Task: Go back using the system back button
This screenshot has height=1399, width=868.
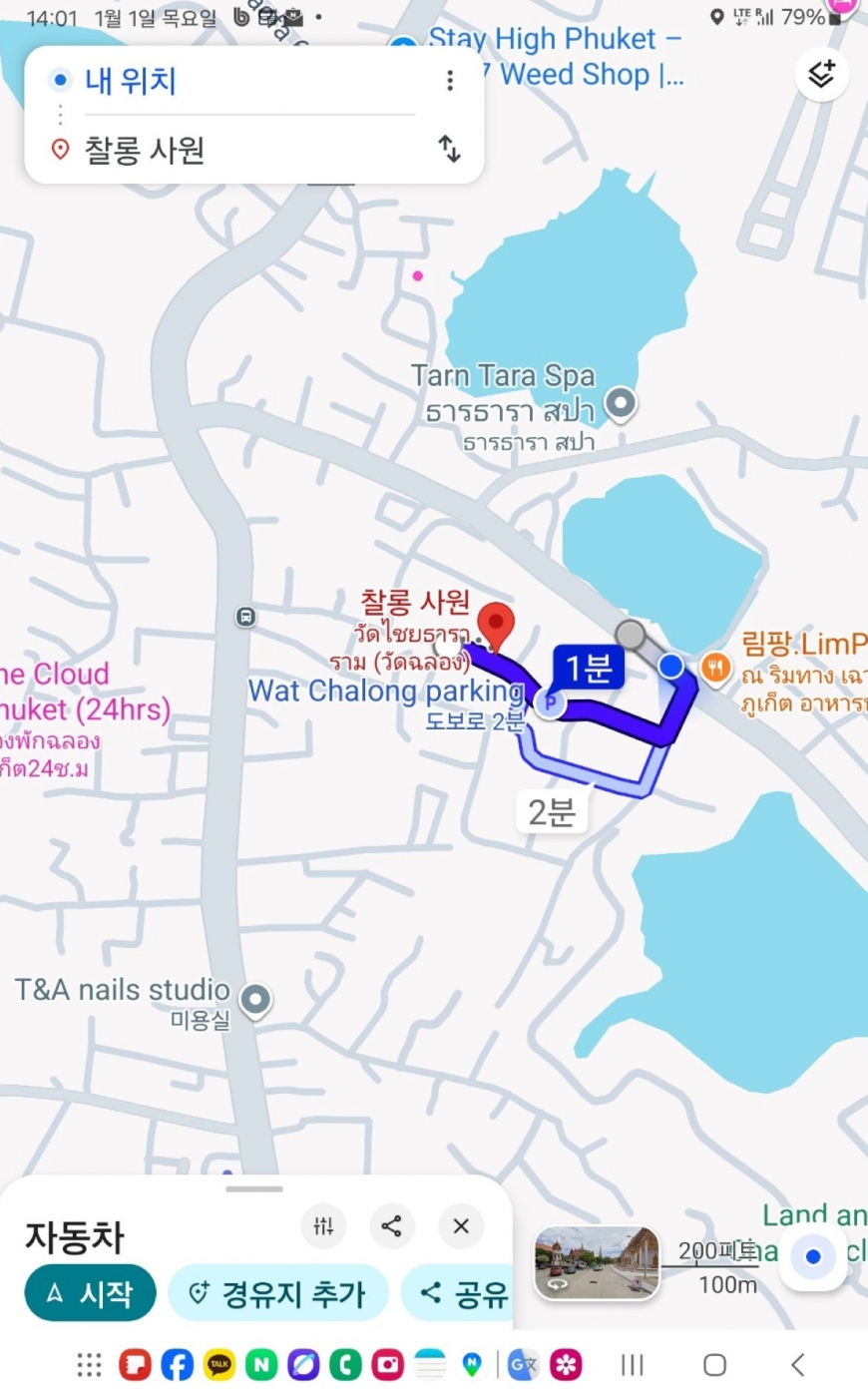Action: 797,1365
